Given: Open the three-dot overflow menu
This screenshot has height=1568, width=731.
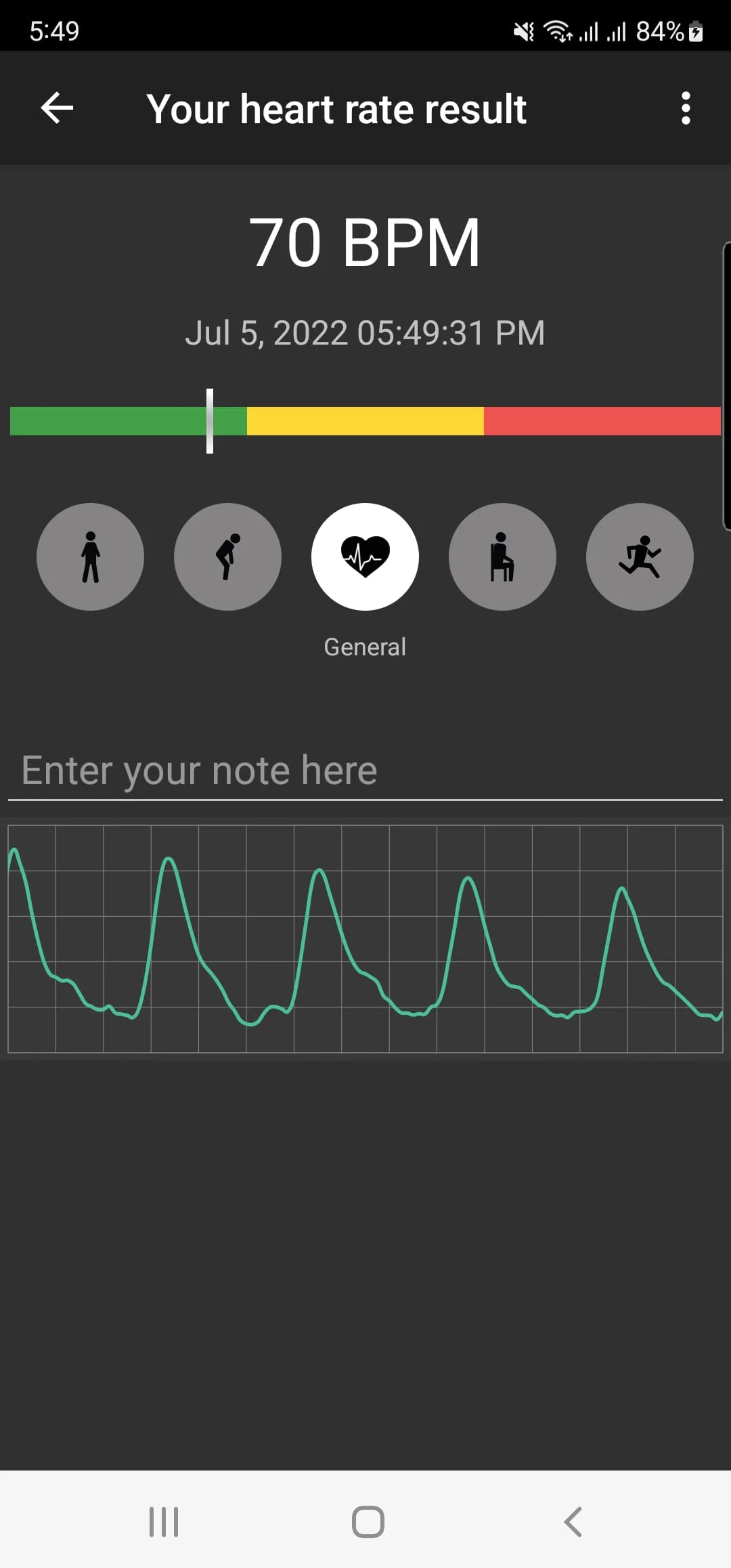Looking at the screenshot, I should 685,108.
